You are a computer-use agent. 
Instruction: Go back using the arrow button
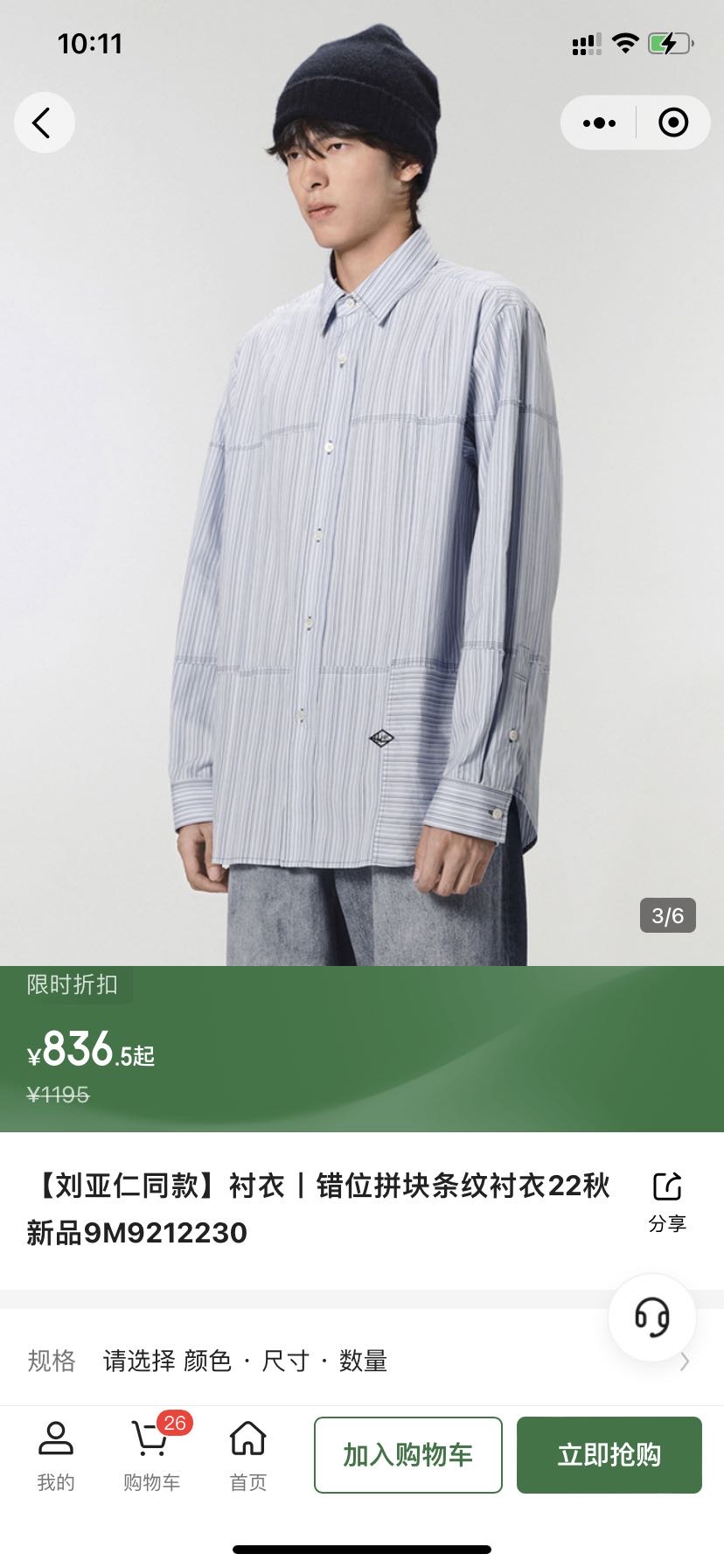tap(43, 122)
